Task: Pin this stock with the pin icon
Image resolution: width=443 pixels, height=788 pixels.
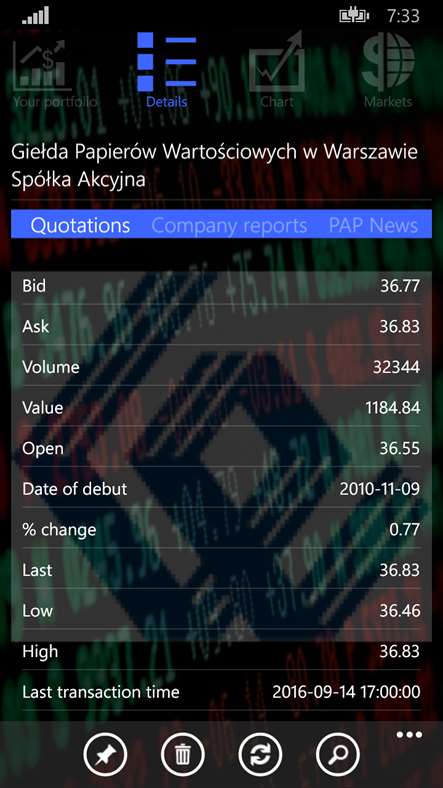Action: pos(105,755)
